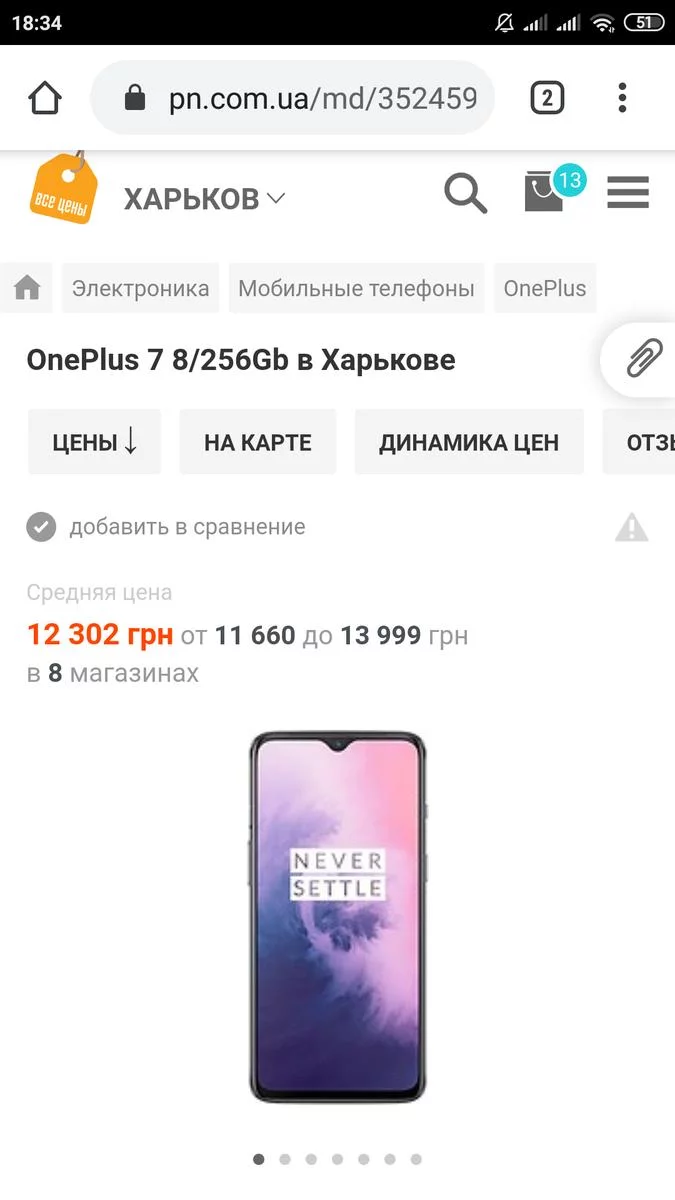Open the hamburger menu

click(628, 192)
